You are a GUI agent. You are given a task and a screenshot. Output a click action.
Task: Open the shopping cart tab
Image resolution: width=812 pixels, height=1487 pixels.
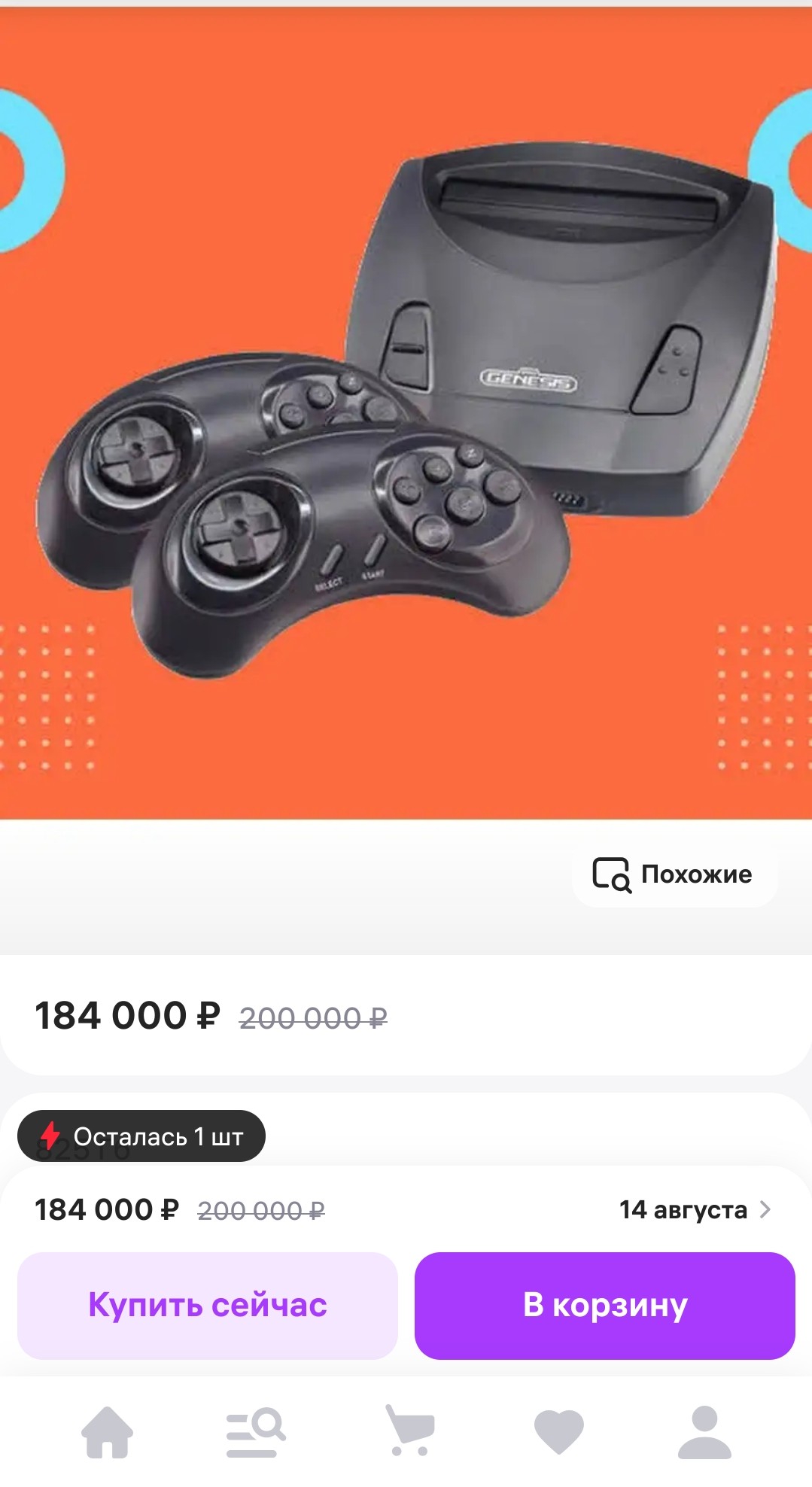click(x=409, y=1431)
